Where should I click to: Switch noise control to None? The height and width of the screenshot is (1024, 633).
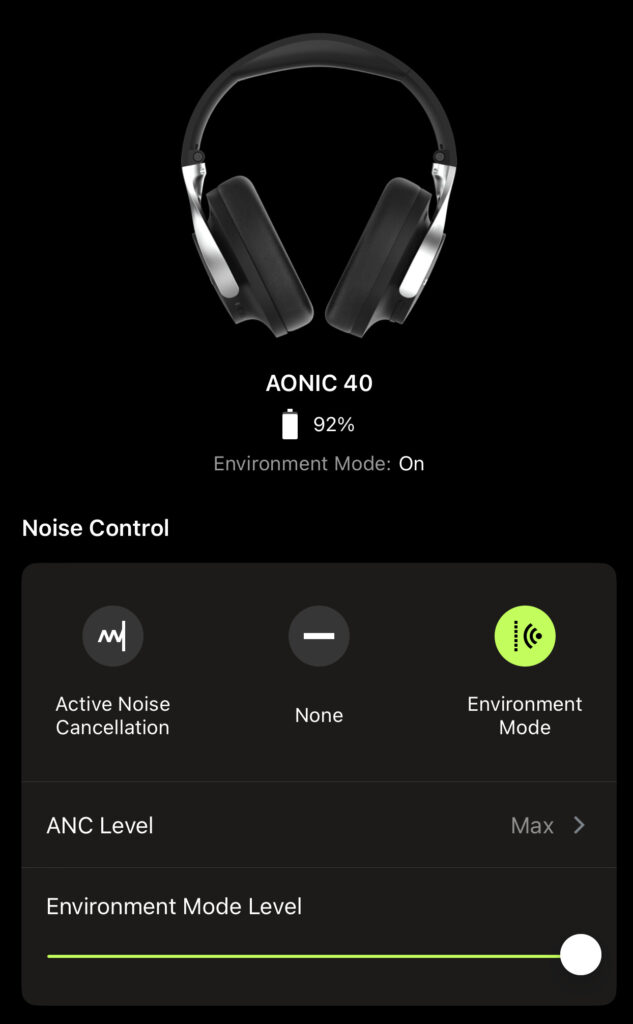[319, 635]
